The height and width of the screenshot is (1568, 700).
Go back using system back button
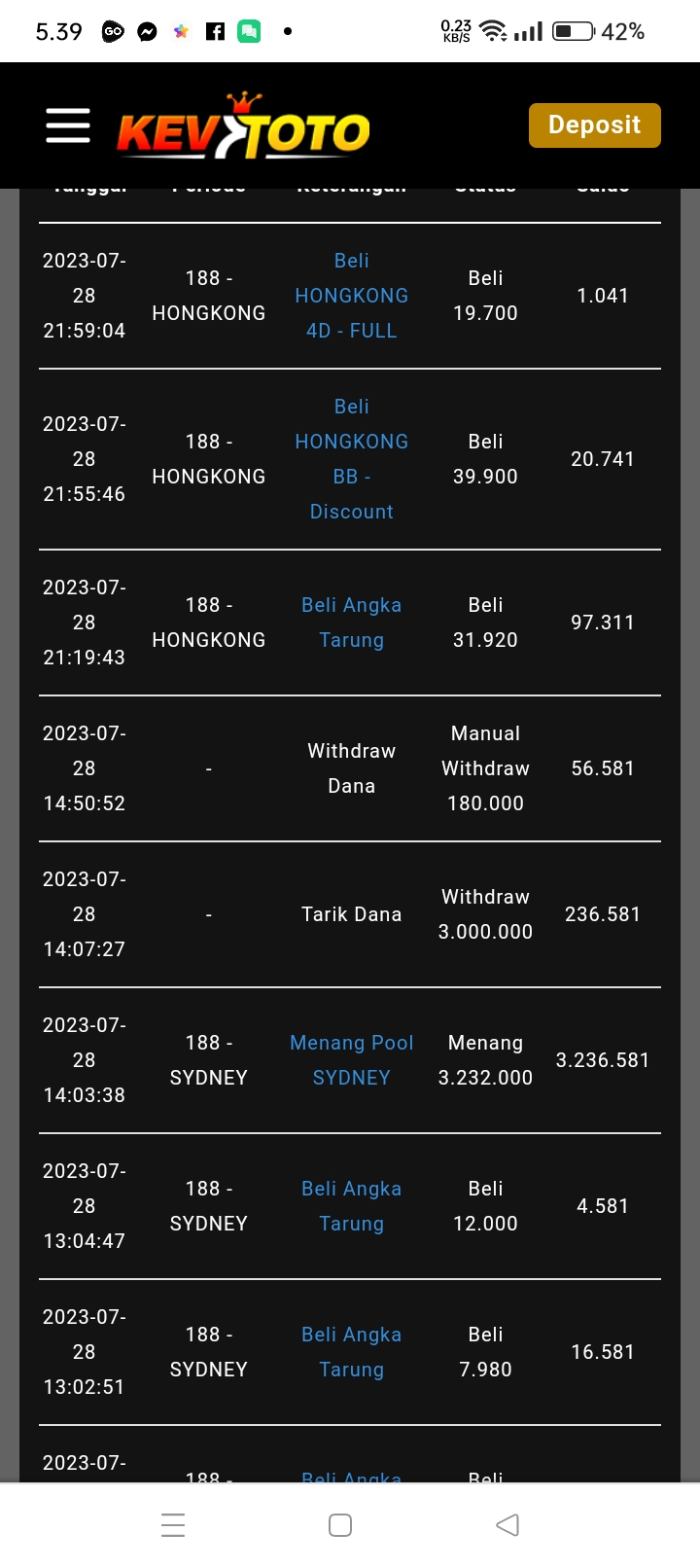(507, 1524)
